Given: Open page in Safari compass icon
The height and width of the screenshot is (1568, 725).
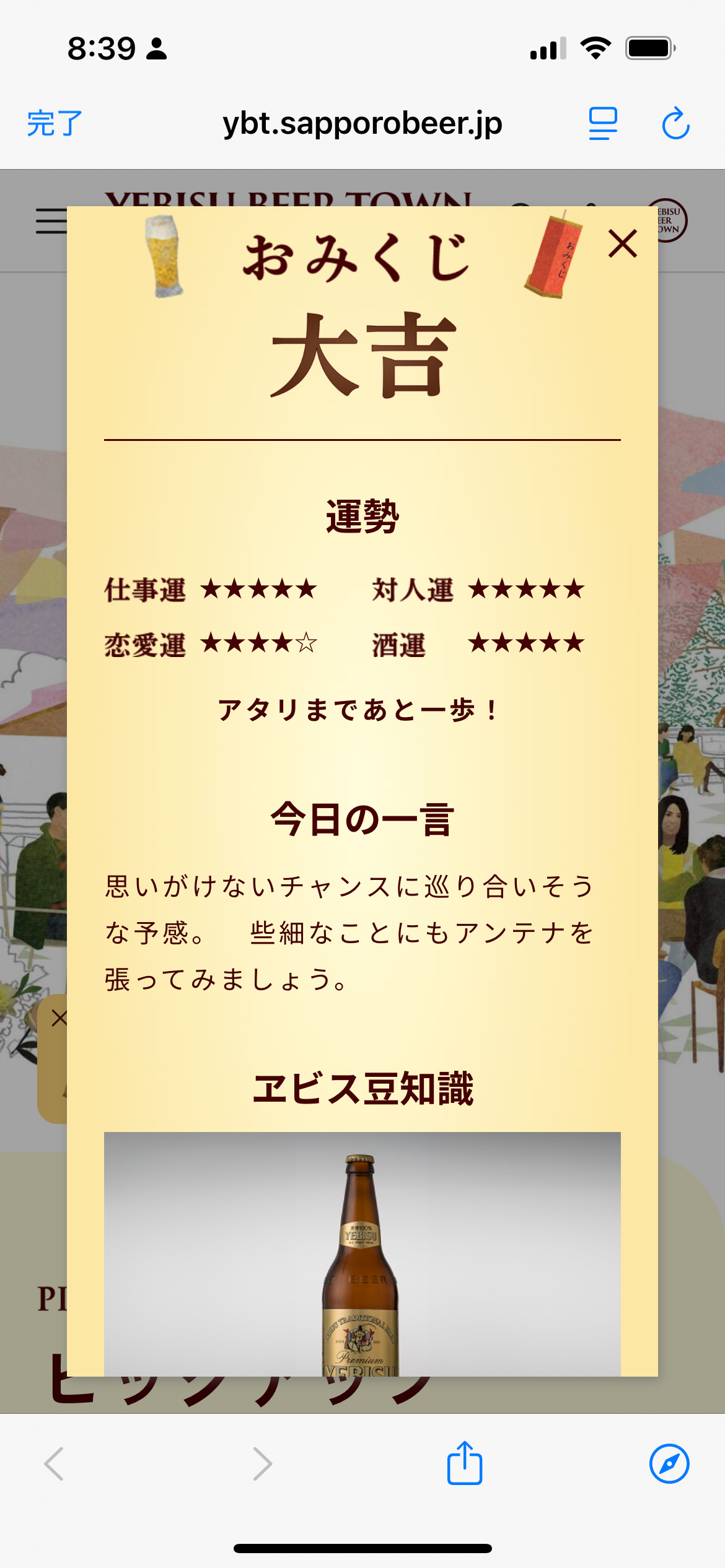Looking at the screenshot, I should coord(669,1464).
